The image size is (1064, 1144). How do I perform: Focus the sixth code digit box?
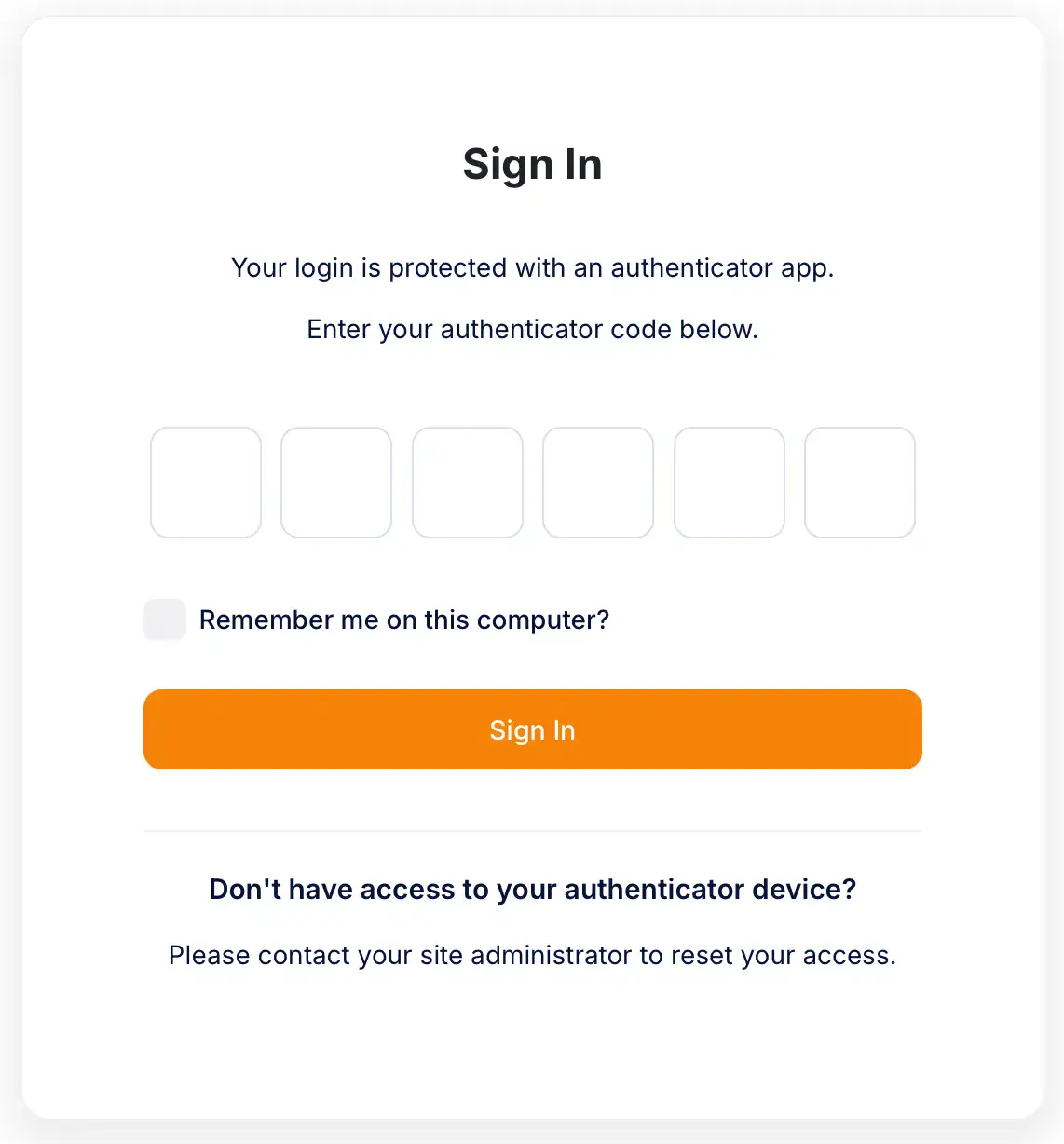coord(860,483)
